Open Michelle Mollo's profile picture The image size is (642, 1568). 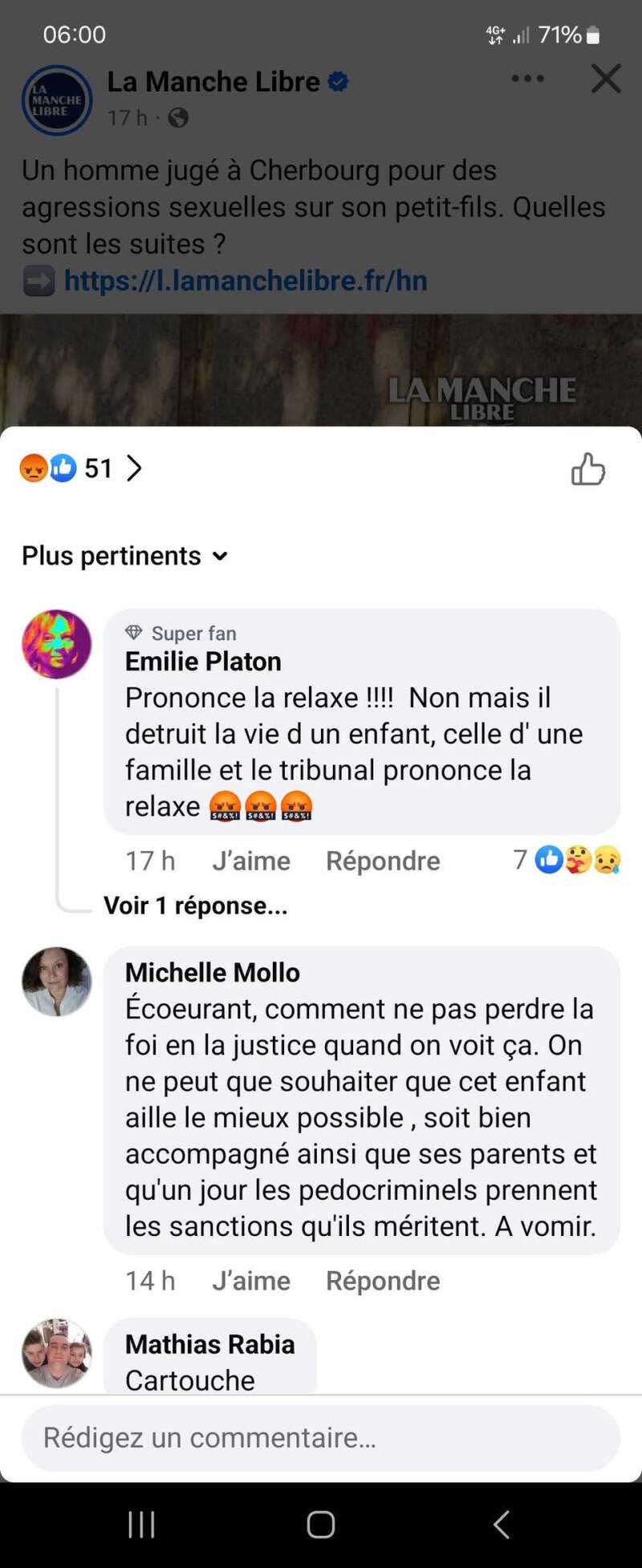point(56,982)
